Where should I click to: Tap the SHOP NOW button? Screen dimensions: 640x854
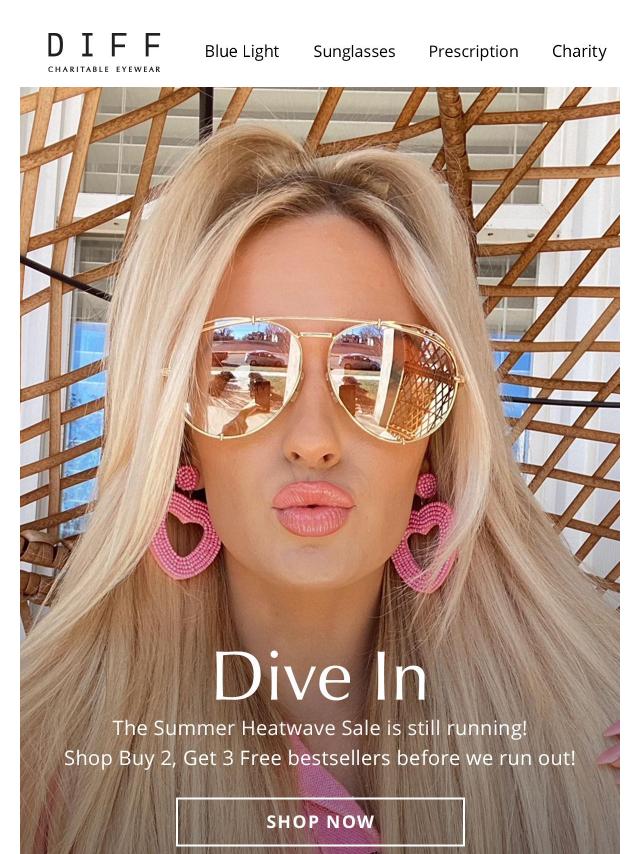[320, 822]
